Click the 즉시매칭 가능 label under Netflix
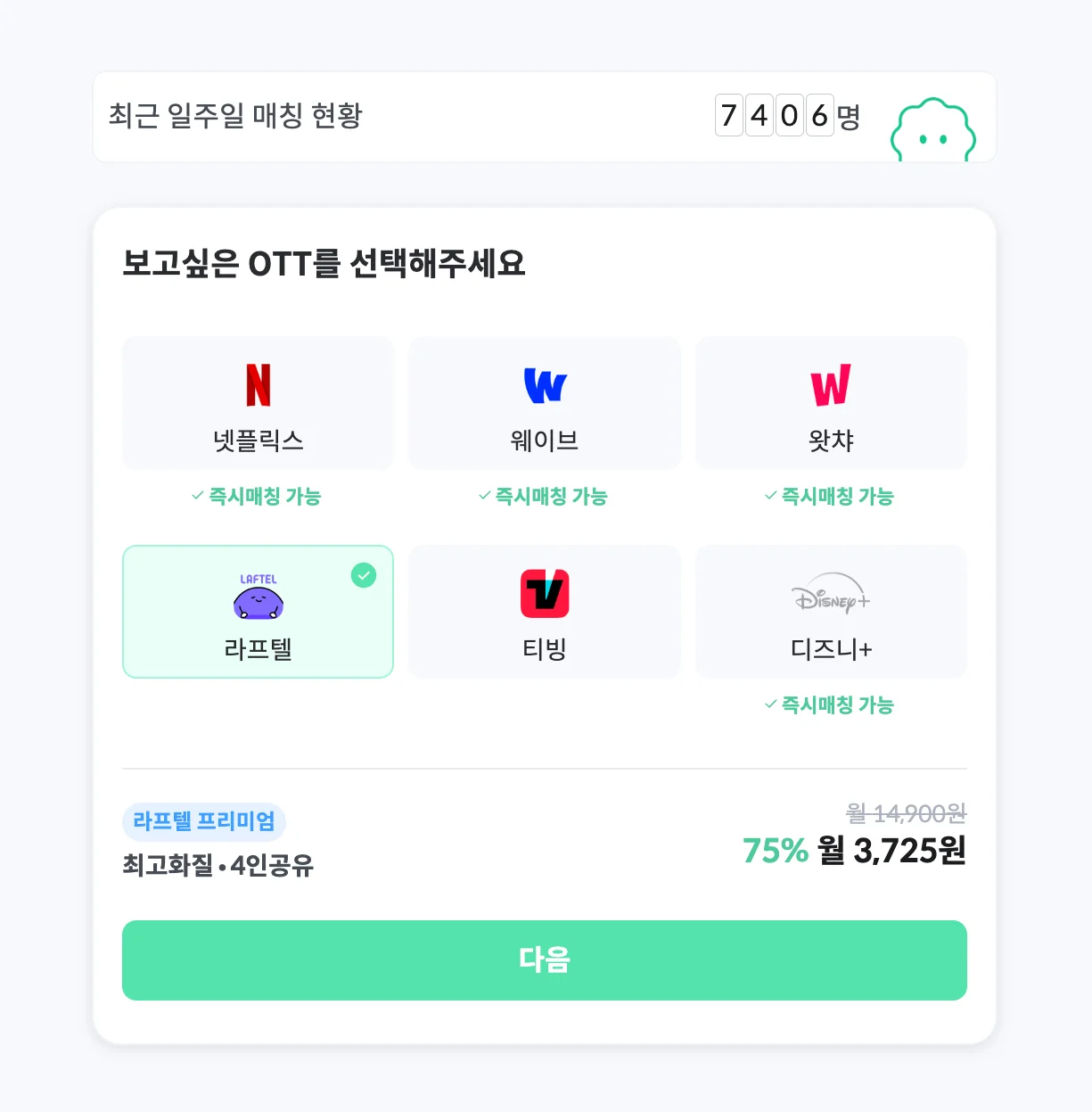The width and height of the screenshot is (1092, 1112). coord(258,497)
